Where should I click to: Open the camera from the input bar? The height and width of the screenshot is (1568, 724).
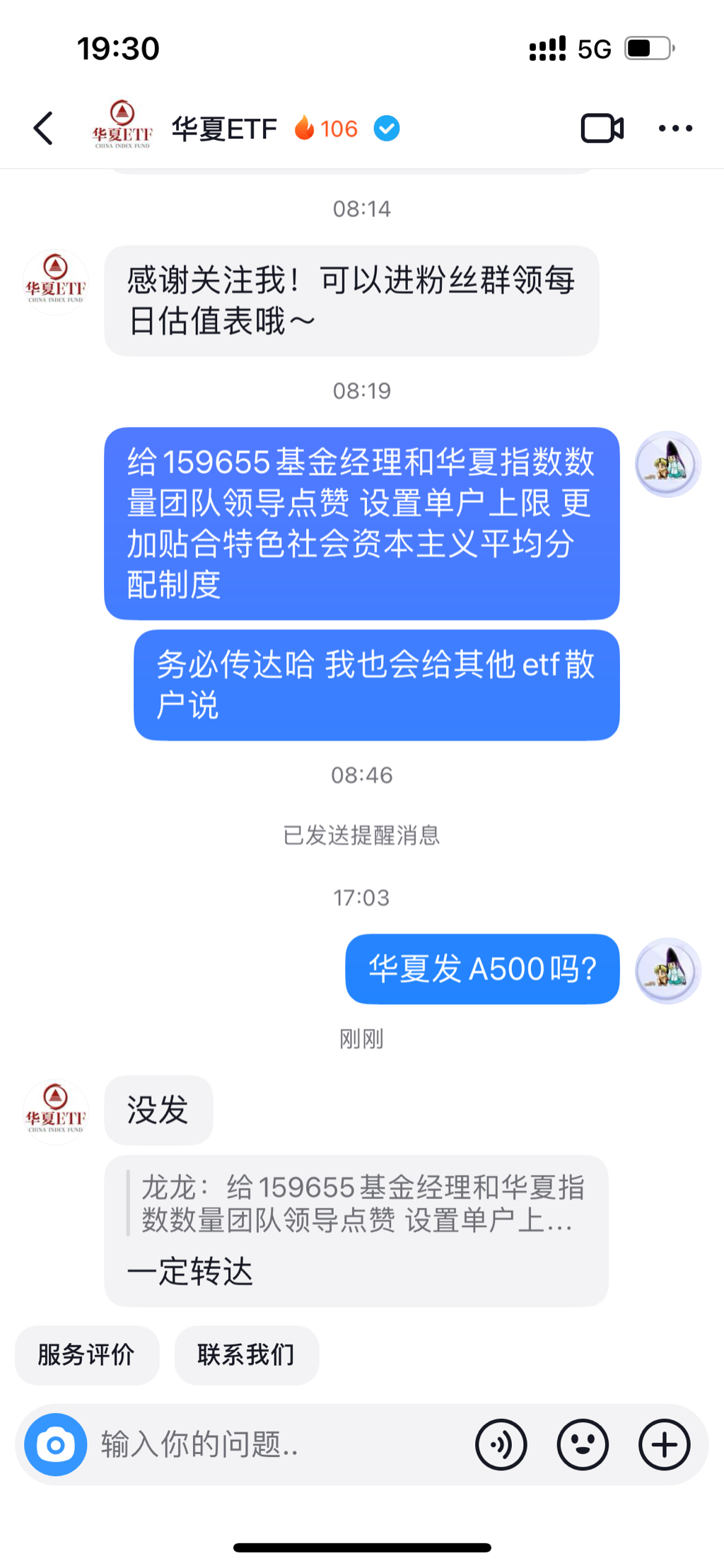pyautogui.click(x=56, y=1444)
